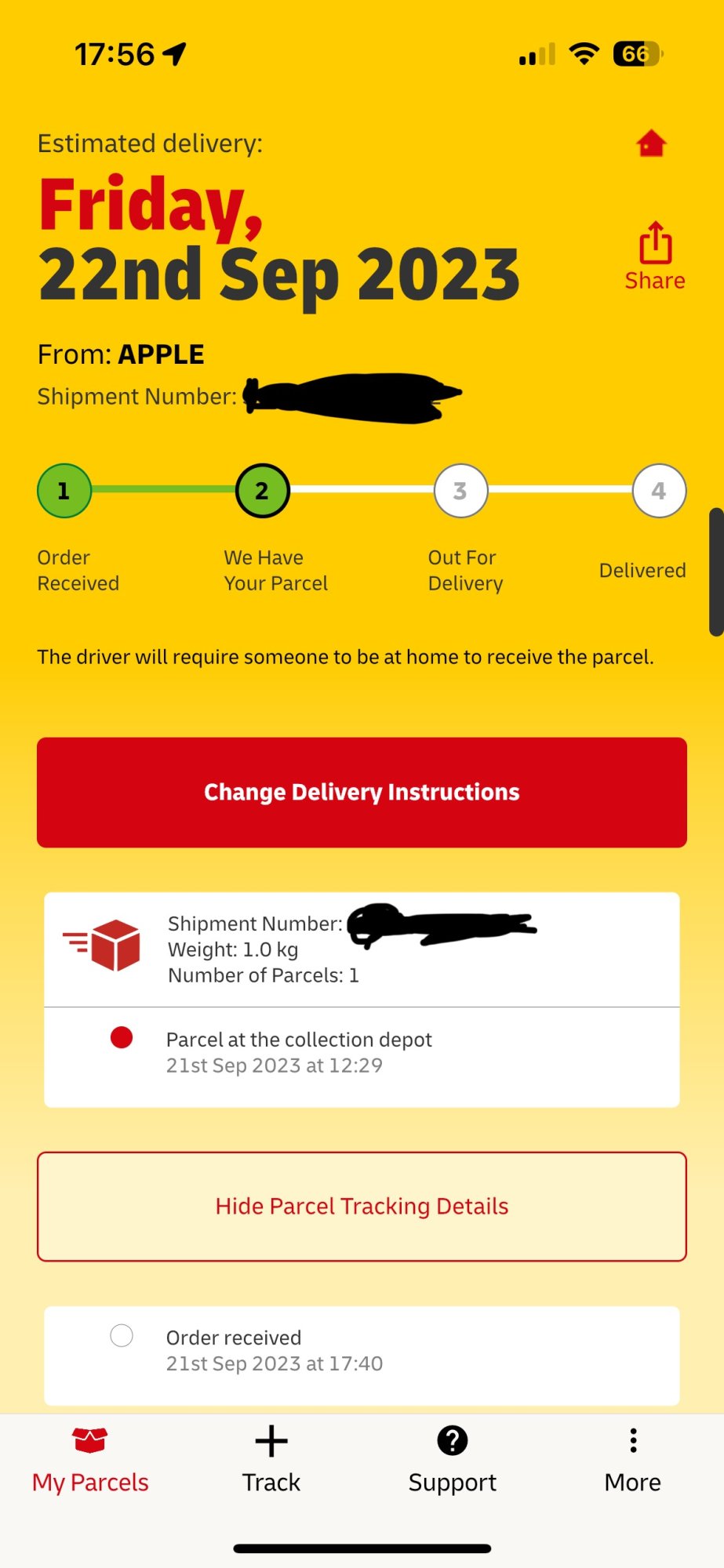
Task: Hide Parcel Tracking Details
Action: point(362,1207)
